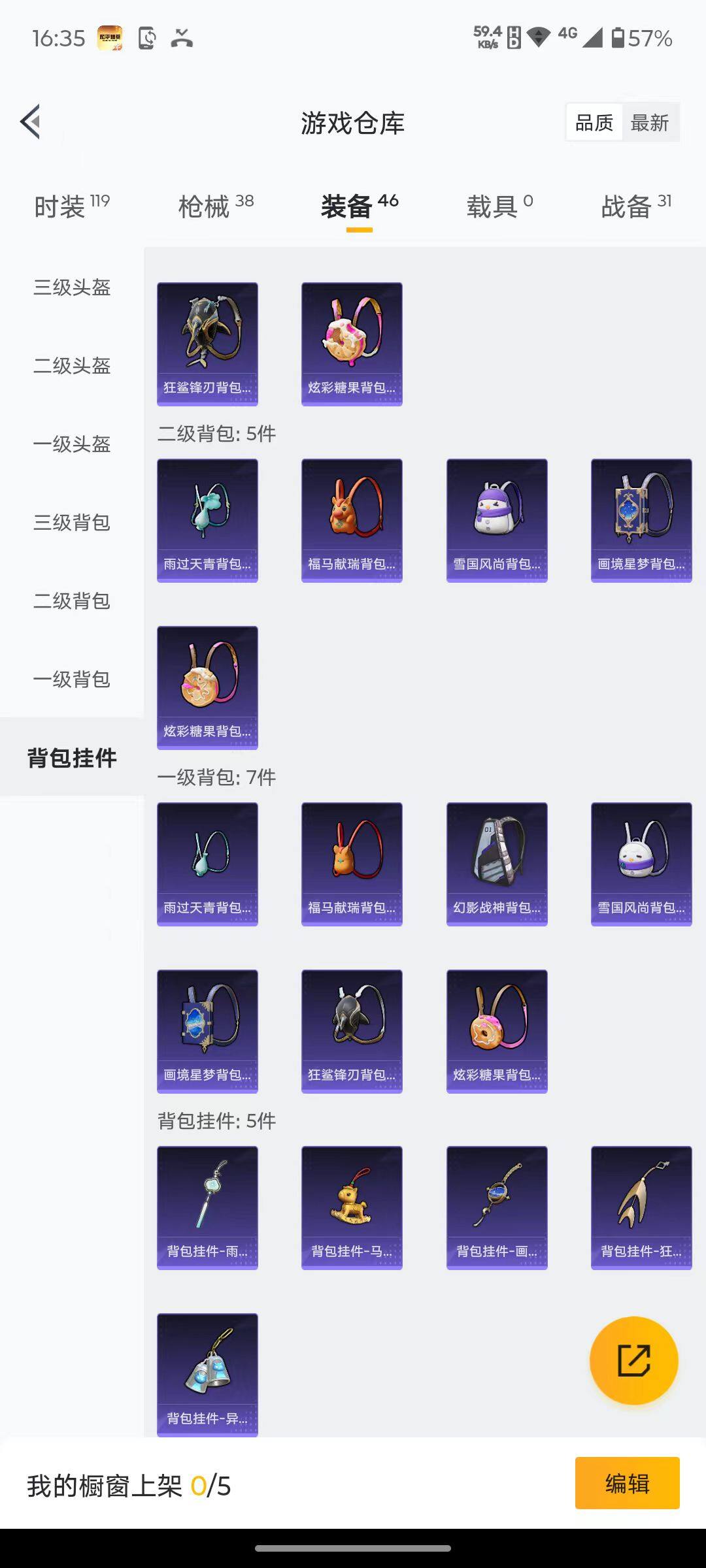This screenshot has width=706, height=1568.
Task: Switch sorting to 最新
Action: tap(651, 122)
